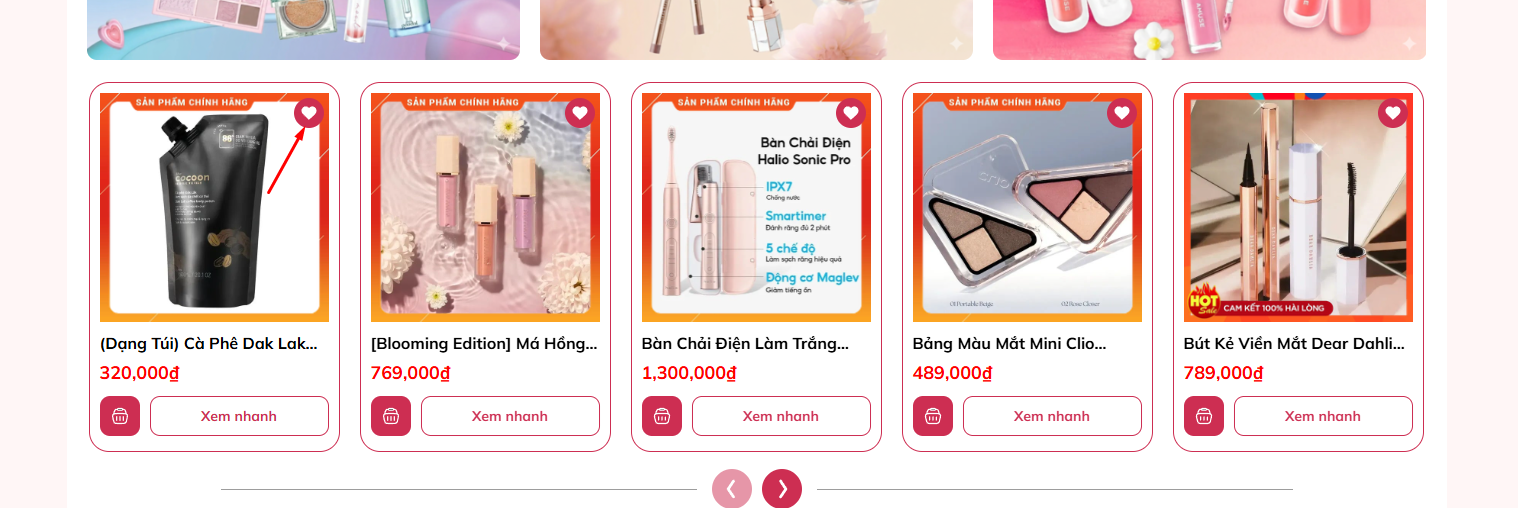This screenshot has height=508, width=1518.
Task: Add Cà Phê Dak Lak to favorites
Action: click(x=309, y=113)
